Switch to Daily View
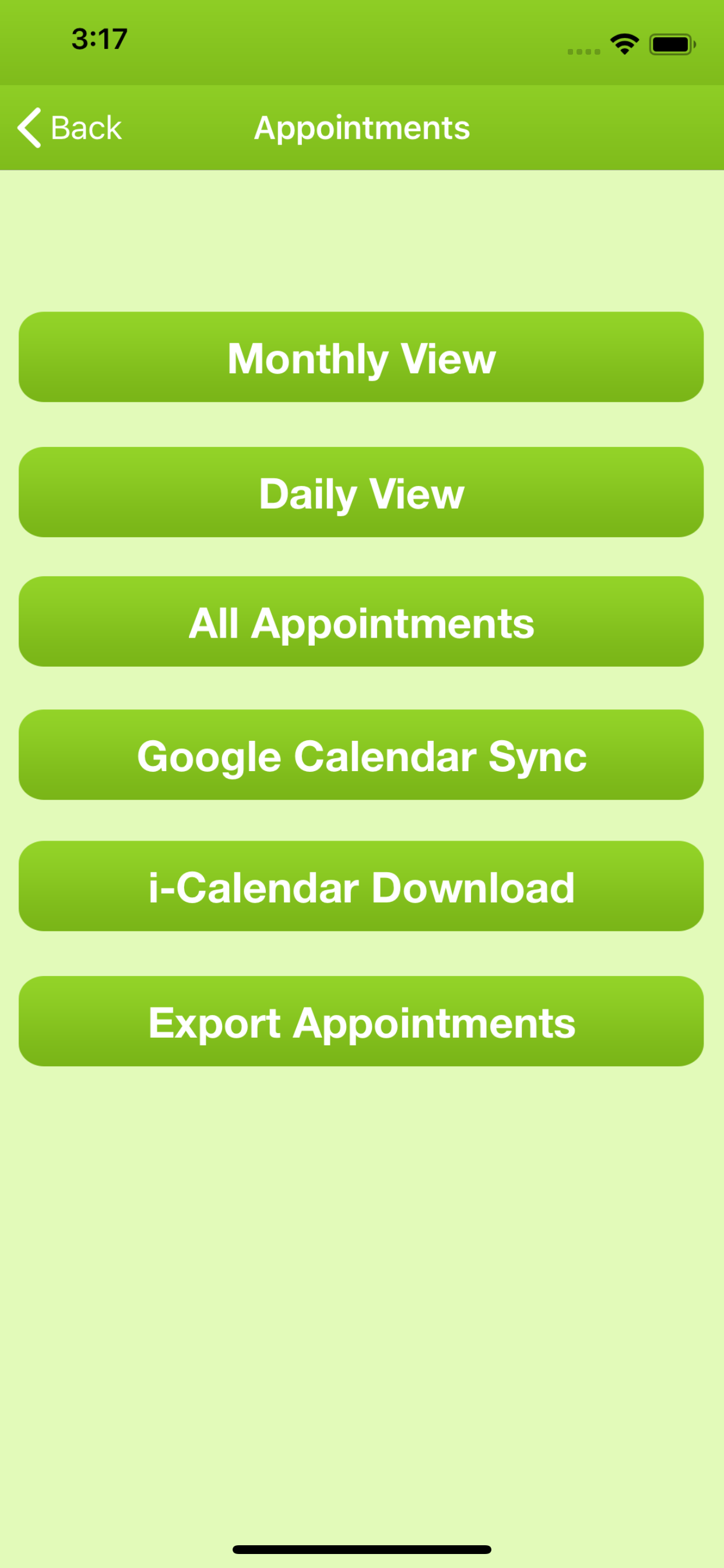The width and height of the screenshot is (724, 1568). click(x=361, y=492)
